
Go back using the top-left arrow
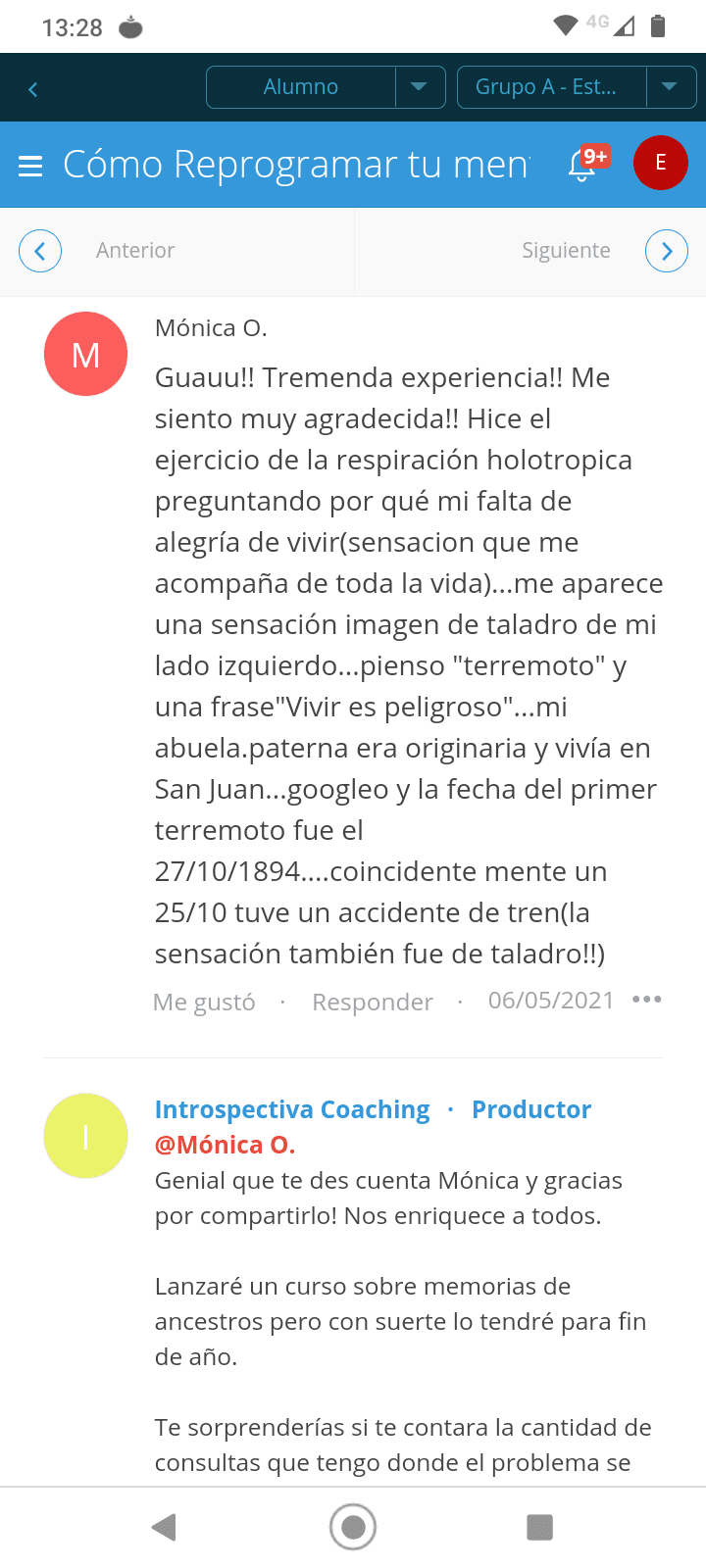coord(32,89)
